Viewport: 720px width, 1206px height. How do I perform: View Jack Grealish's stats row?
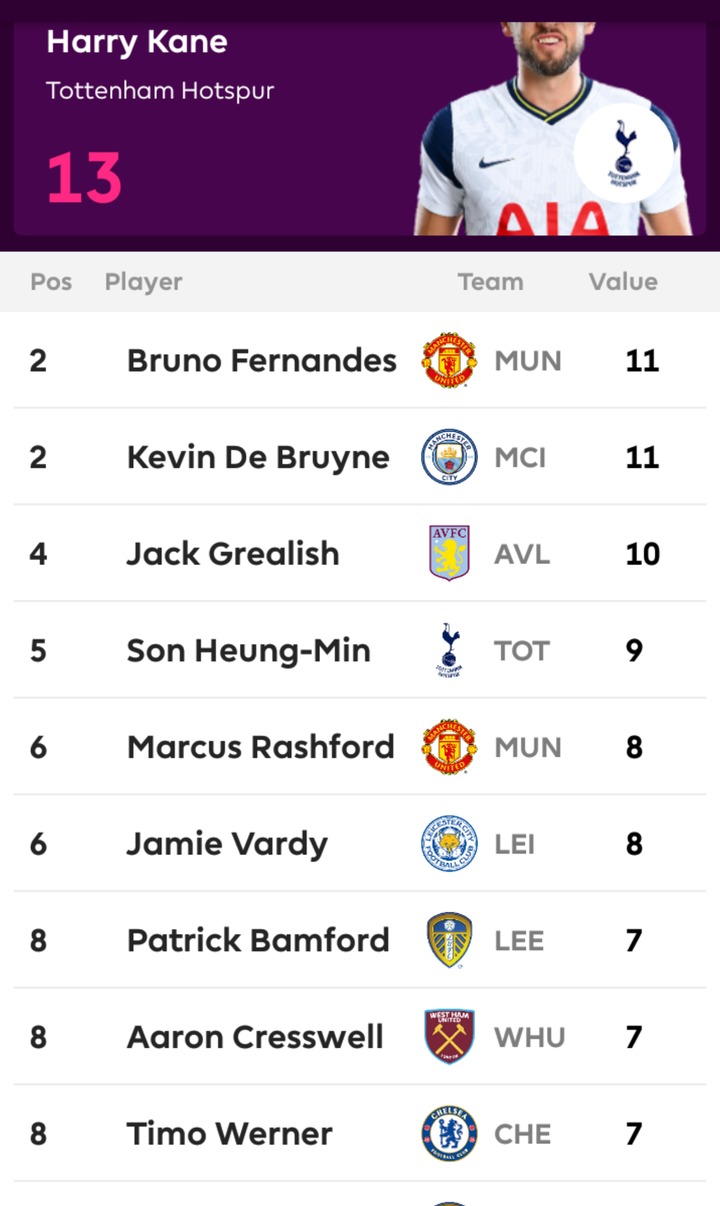tap(360, 553)
